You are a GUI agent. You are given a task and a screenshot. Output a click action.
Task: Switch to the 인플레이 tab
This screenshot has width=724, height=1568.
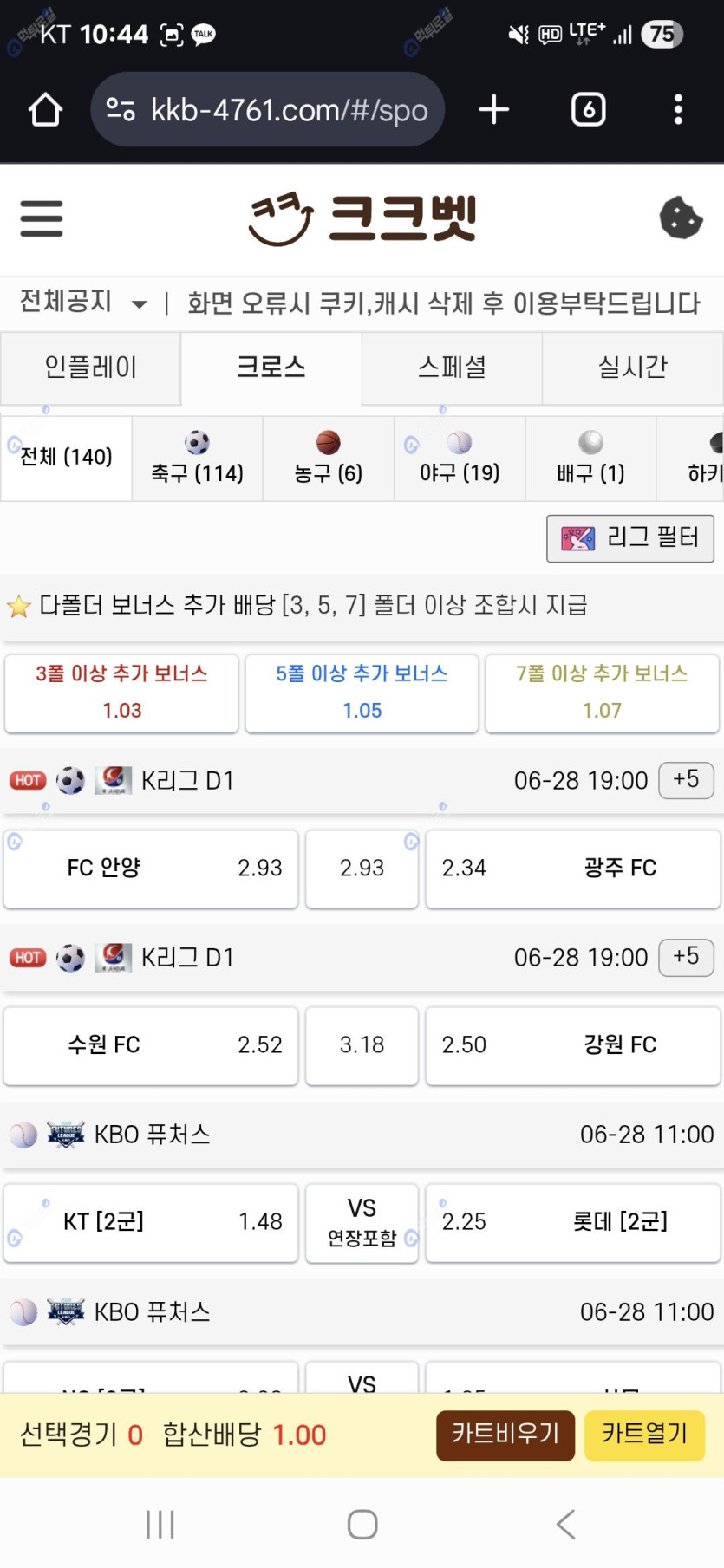[90, 368]
